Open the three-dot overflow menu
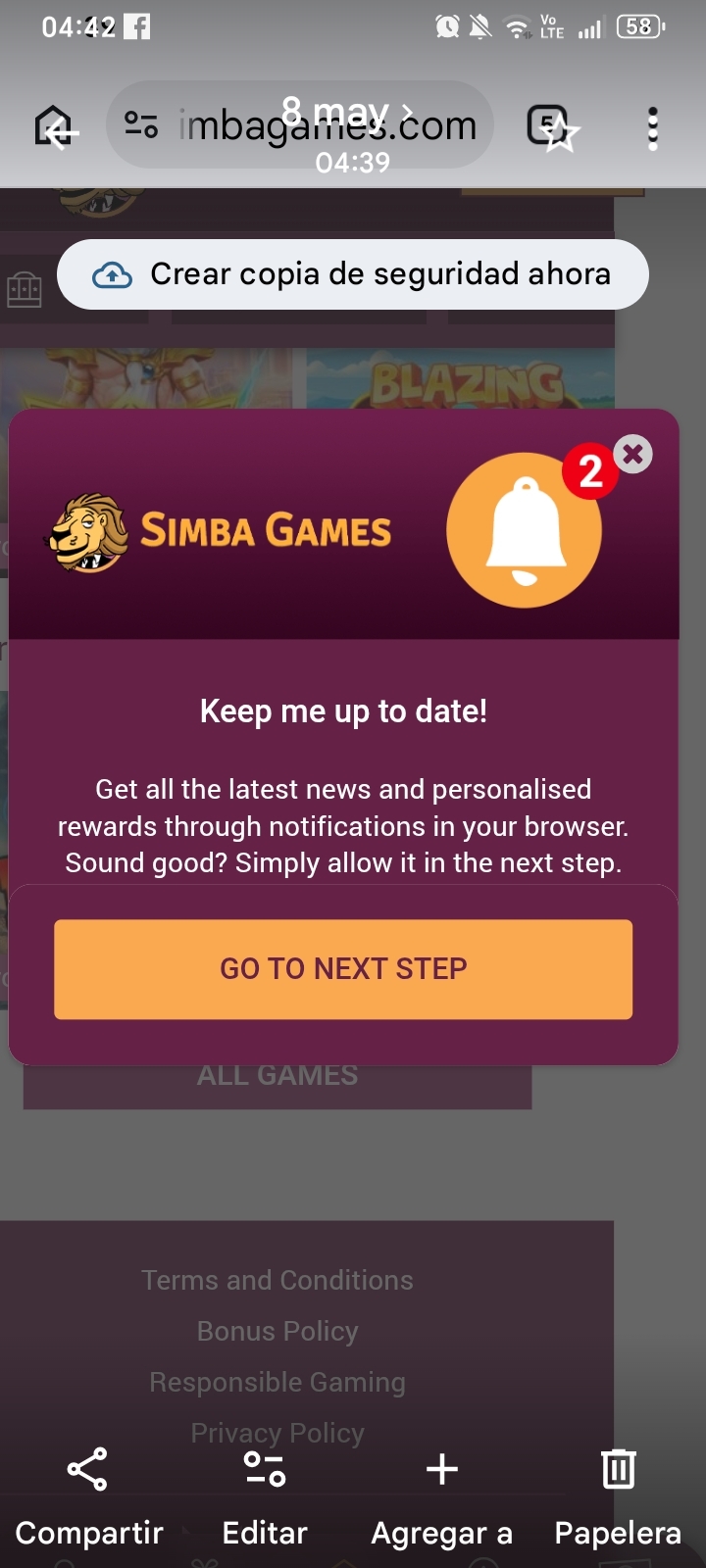706x1568 pixels. pos(653,129)
